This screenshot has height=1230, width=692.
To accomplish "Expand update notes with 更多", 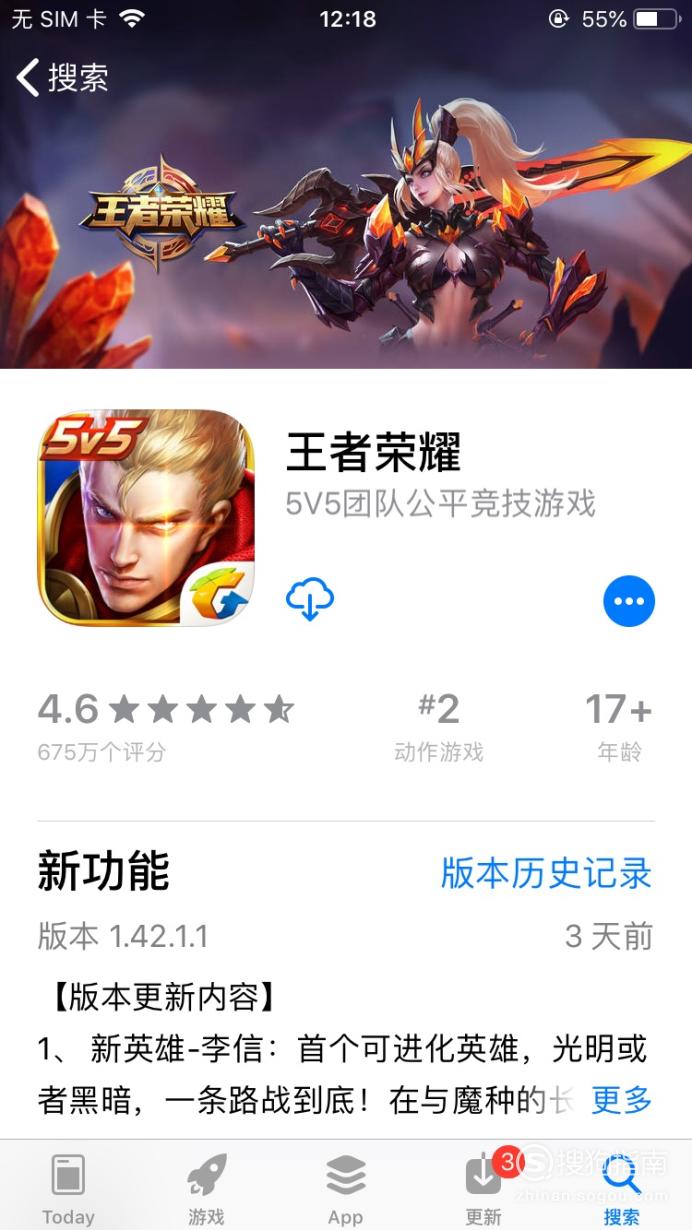I will tap(621, 1100).
